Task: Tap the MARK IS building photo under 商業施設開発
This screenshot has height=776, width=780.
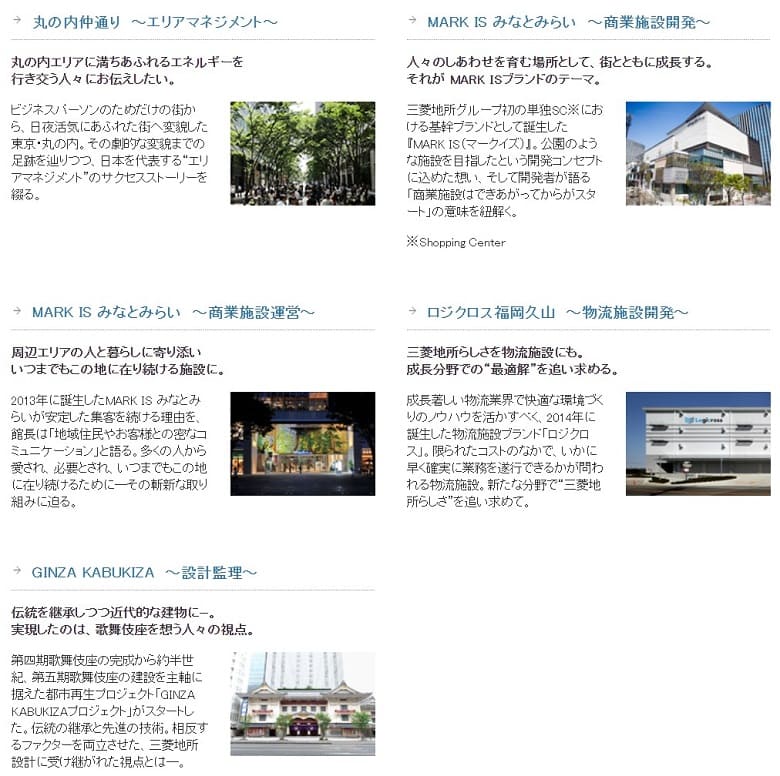Action: (x=697, y=153)
